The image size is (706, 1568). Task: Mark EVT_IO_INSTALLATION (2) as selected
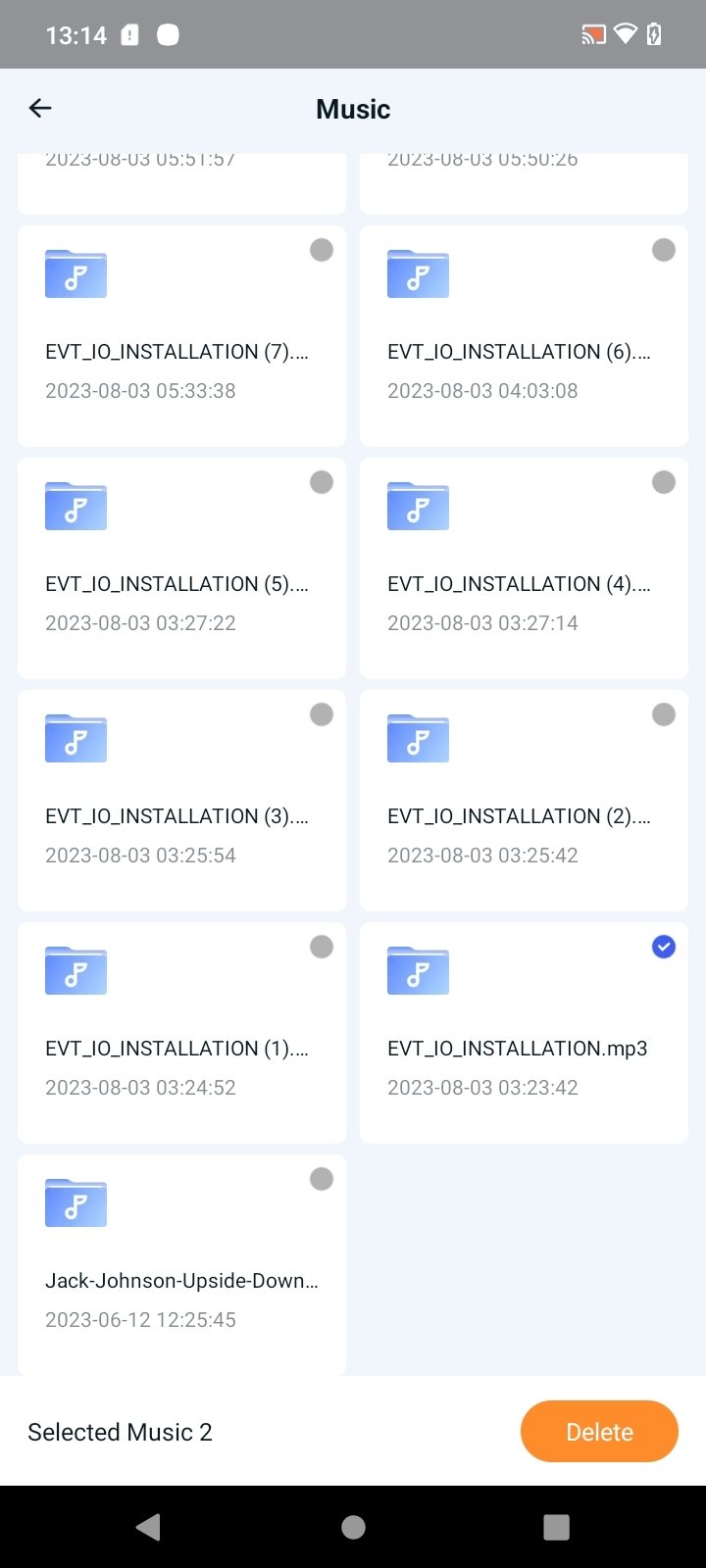[664, 714]
